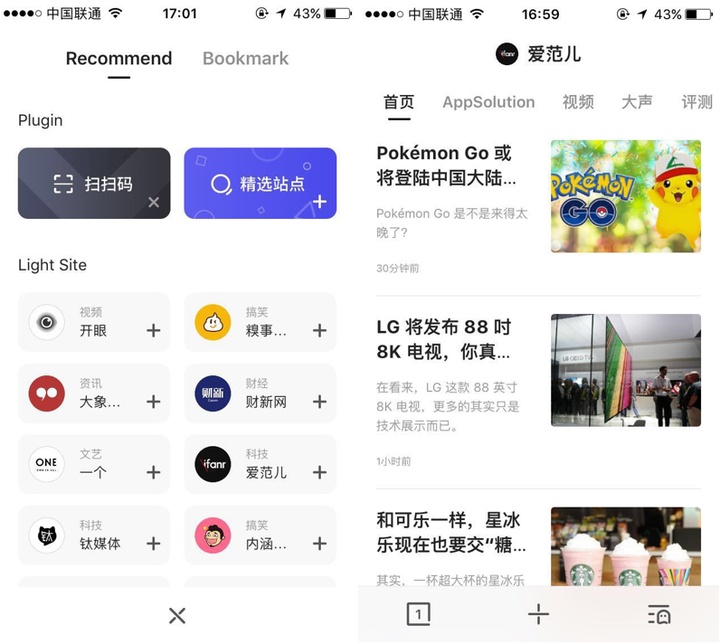This screenshot has width=720, height=644.
Task: Open the 评测 reviews tab
Action: pos(696,102)
